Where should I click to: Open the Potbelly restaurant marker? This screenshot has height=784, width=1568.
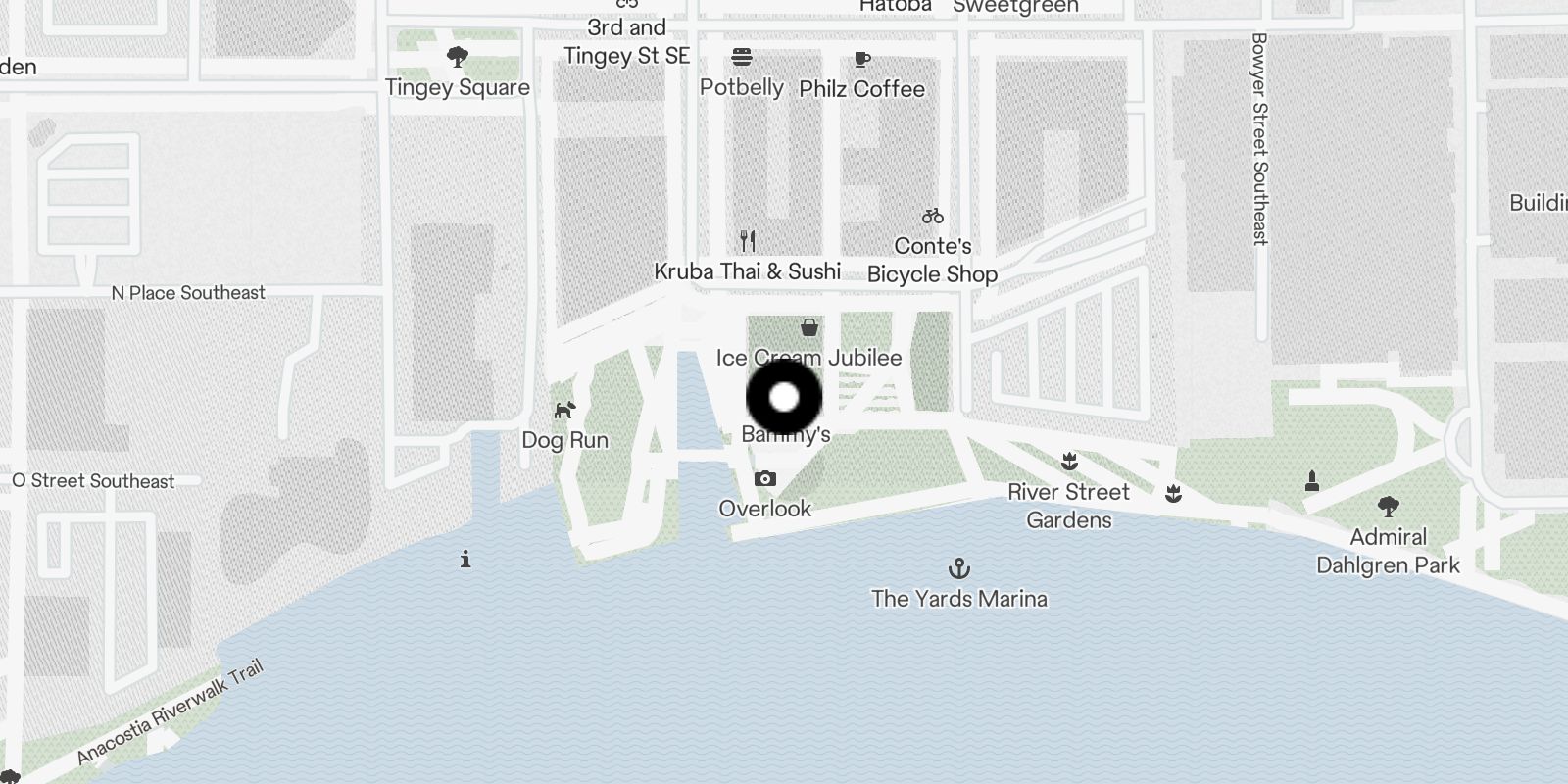[x=742, y=57]
